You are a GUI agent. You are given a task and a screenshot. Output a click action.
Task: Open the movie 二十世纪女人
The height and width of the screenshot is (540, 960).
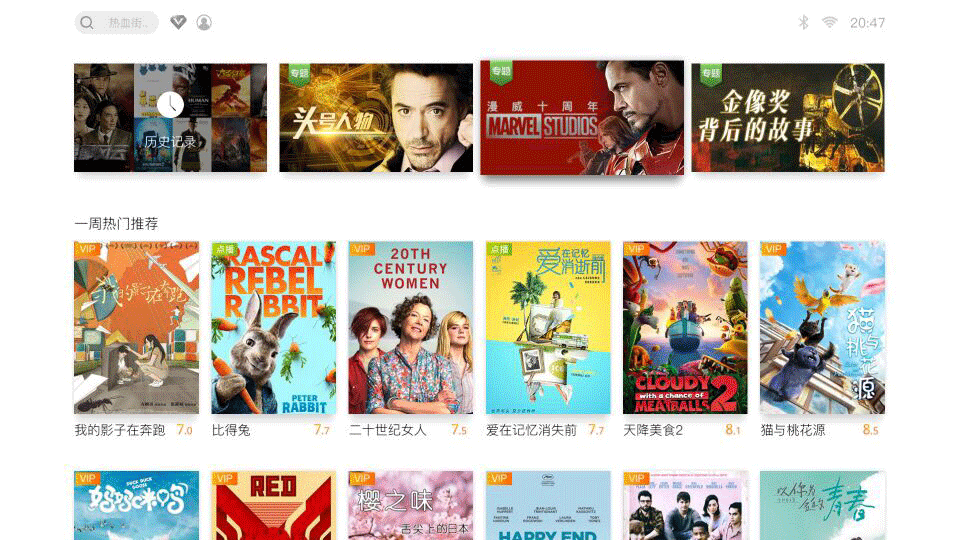pyautogui.click(x=410, y=328)
